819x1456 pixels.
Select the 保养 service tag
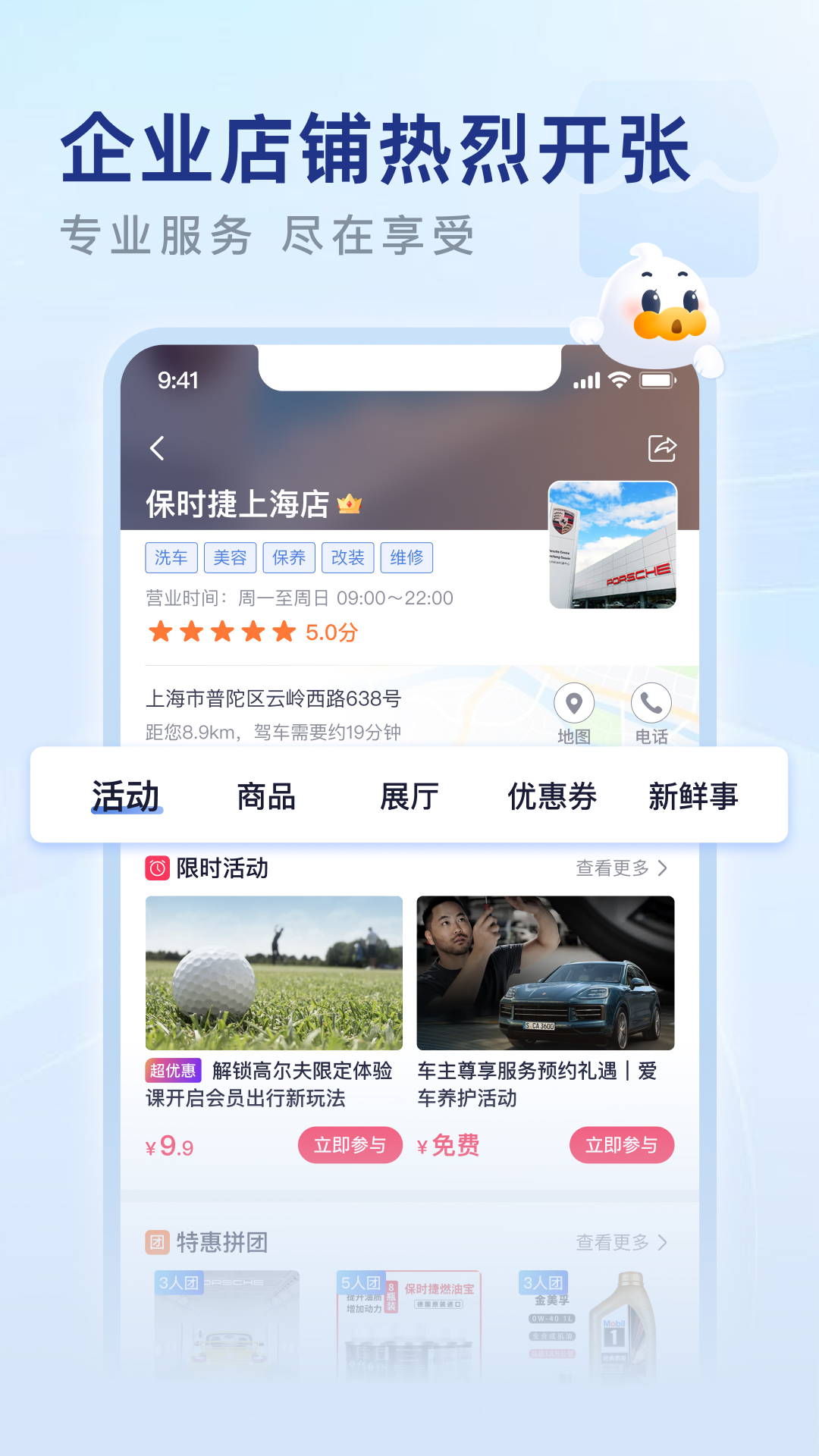pyautogui.click(x=289, y=557)
